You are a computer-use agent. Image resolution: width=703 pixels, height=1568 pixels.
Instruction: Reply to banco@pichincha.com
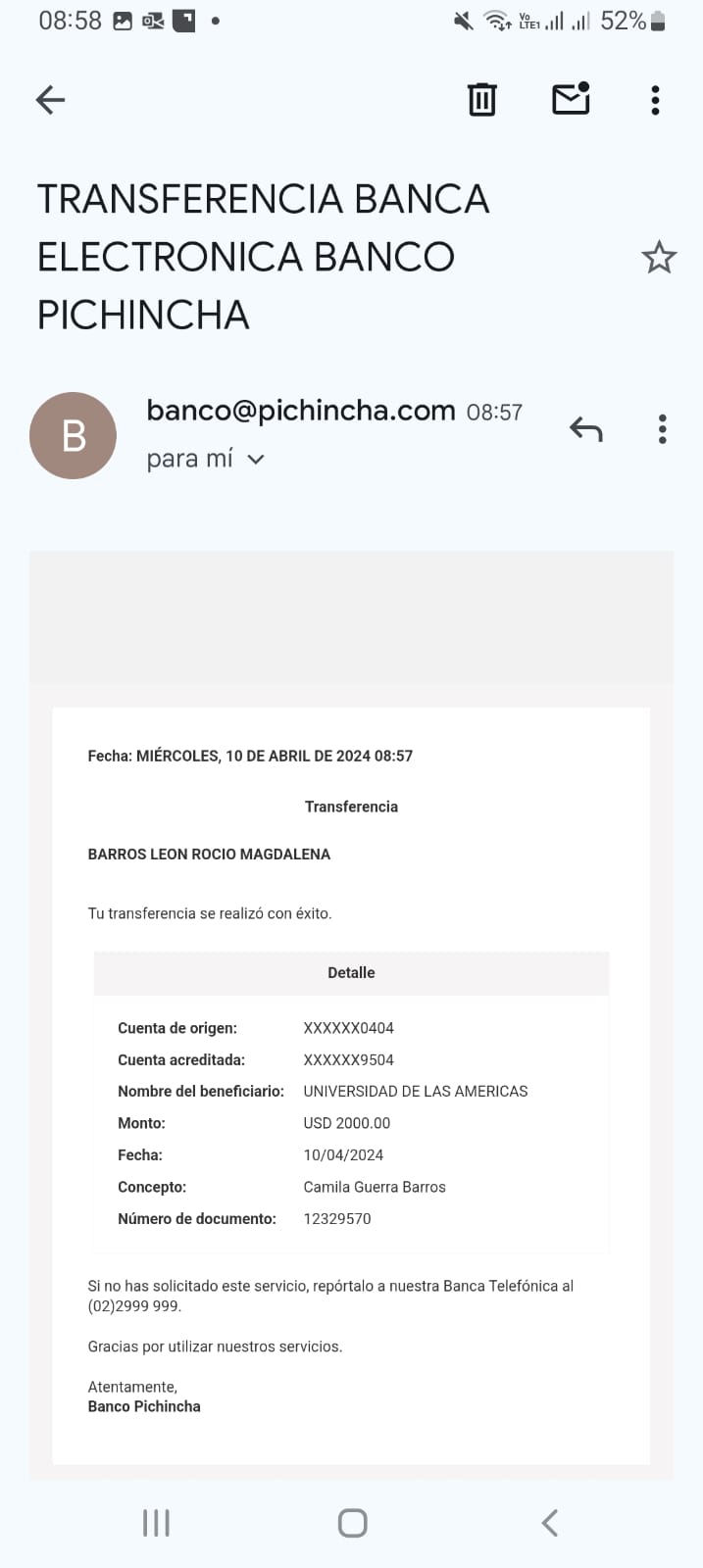point(586,429)
